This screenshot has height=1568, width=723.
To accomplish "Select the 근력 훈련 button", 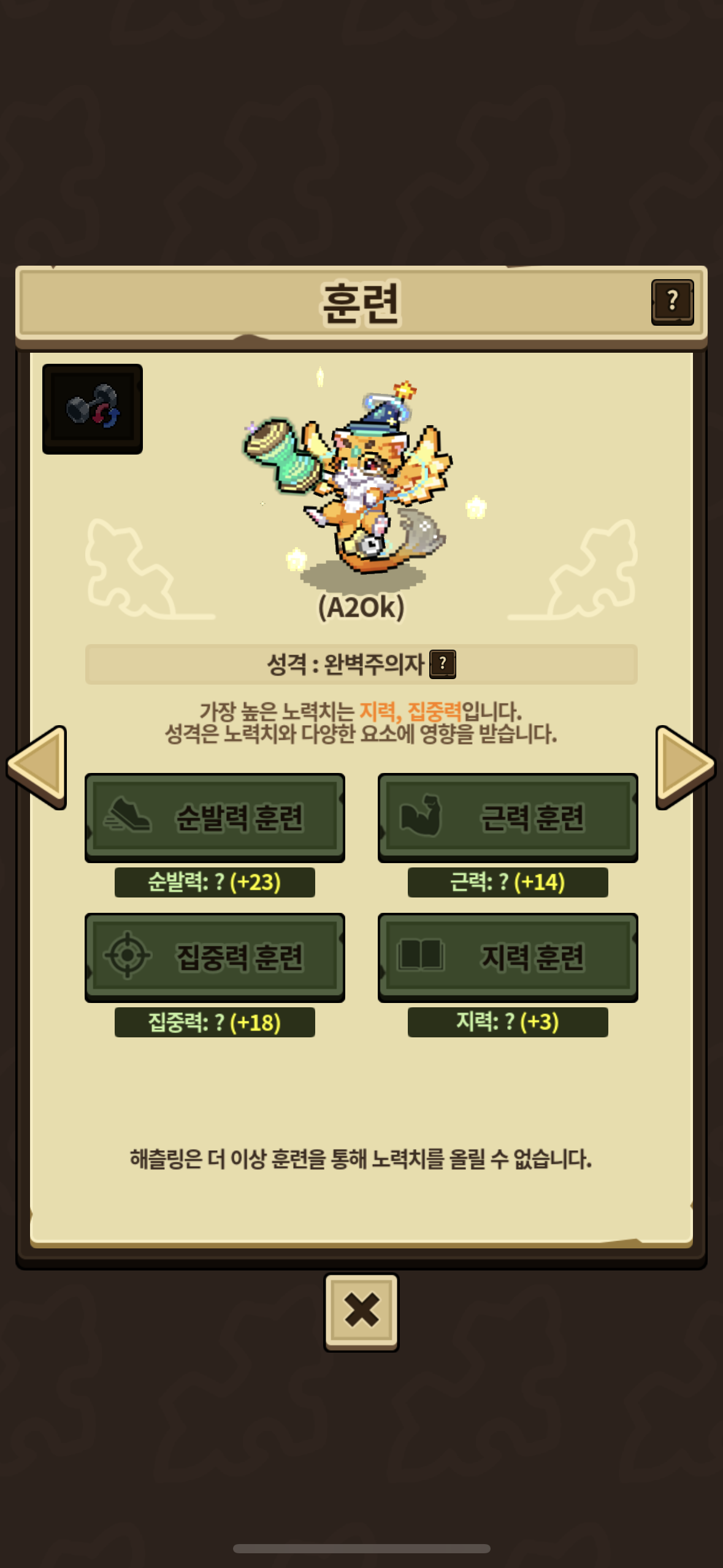I will click(x=508, y=817).
